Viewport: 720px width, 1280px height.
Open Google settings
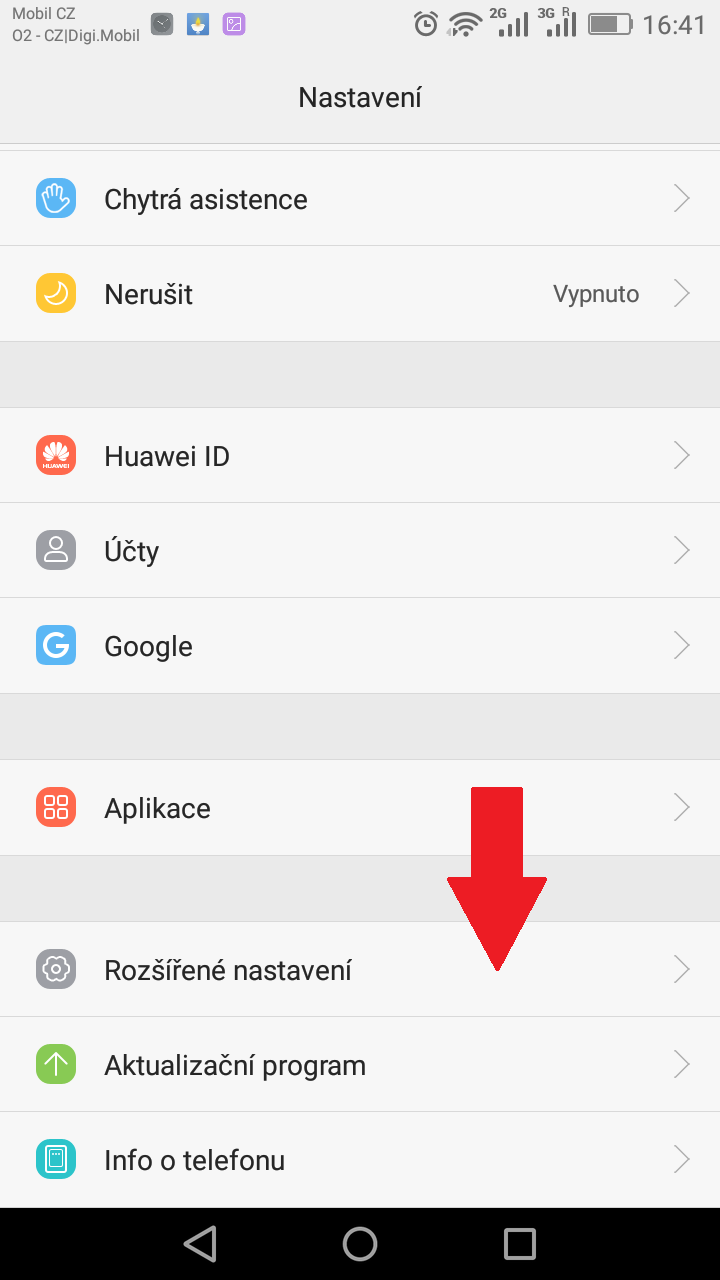360,646
